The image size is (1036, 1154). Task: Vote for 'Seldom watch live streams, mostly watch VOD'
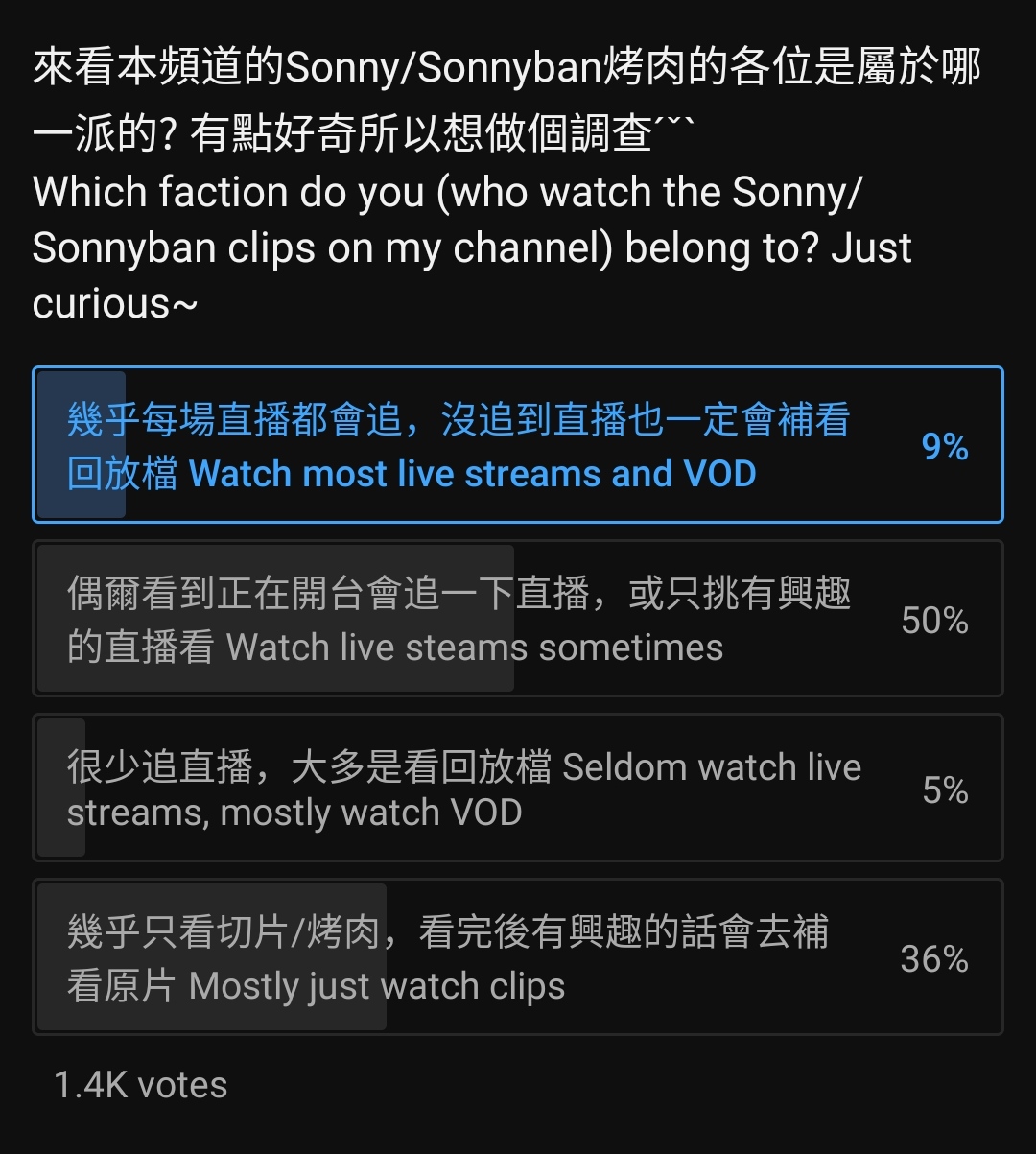[x=518, y=789]
